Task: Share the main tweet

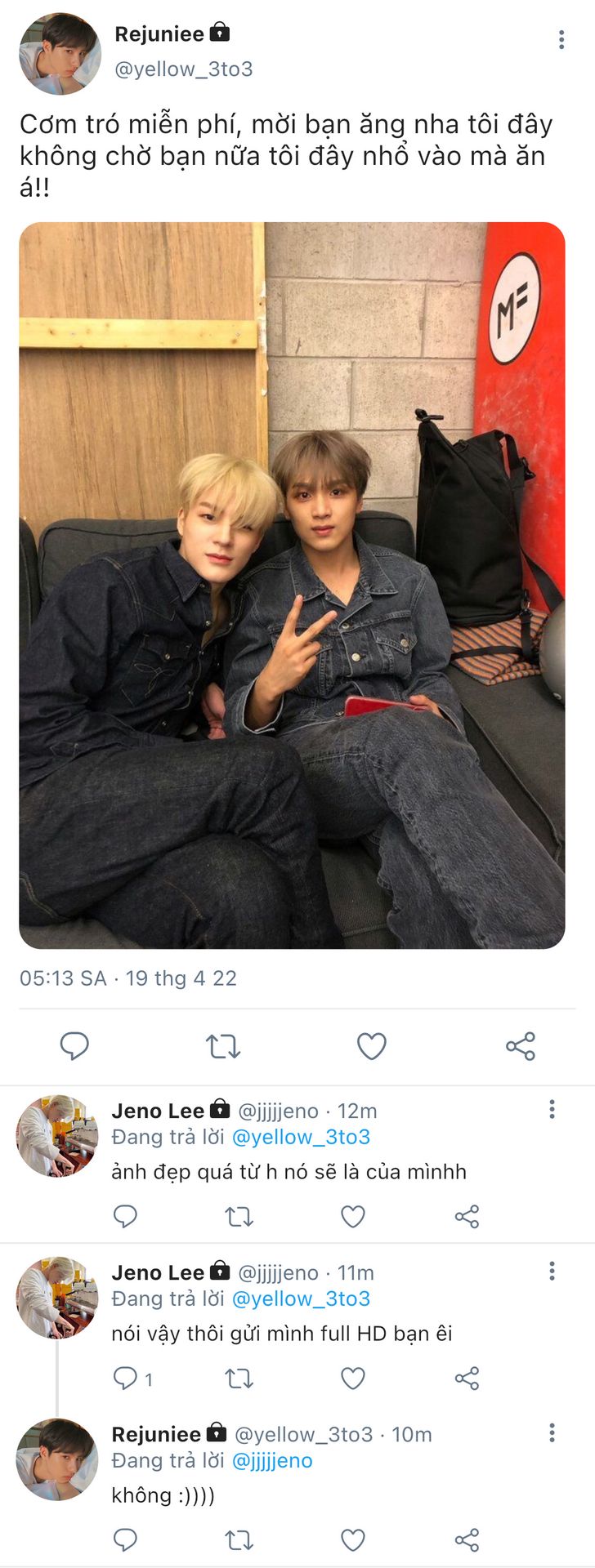Action: pos(521,1046)
